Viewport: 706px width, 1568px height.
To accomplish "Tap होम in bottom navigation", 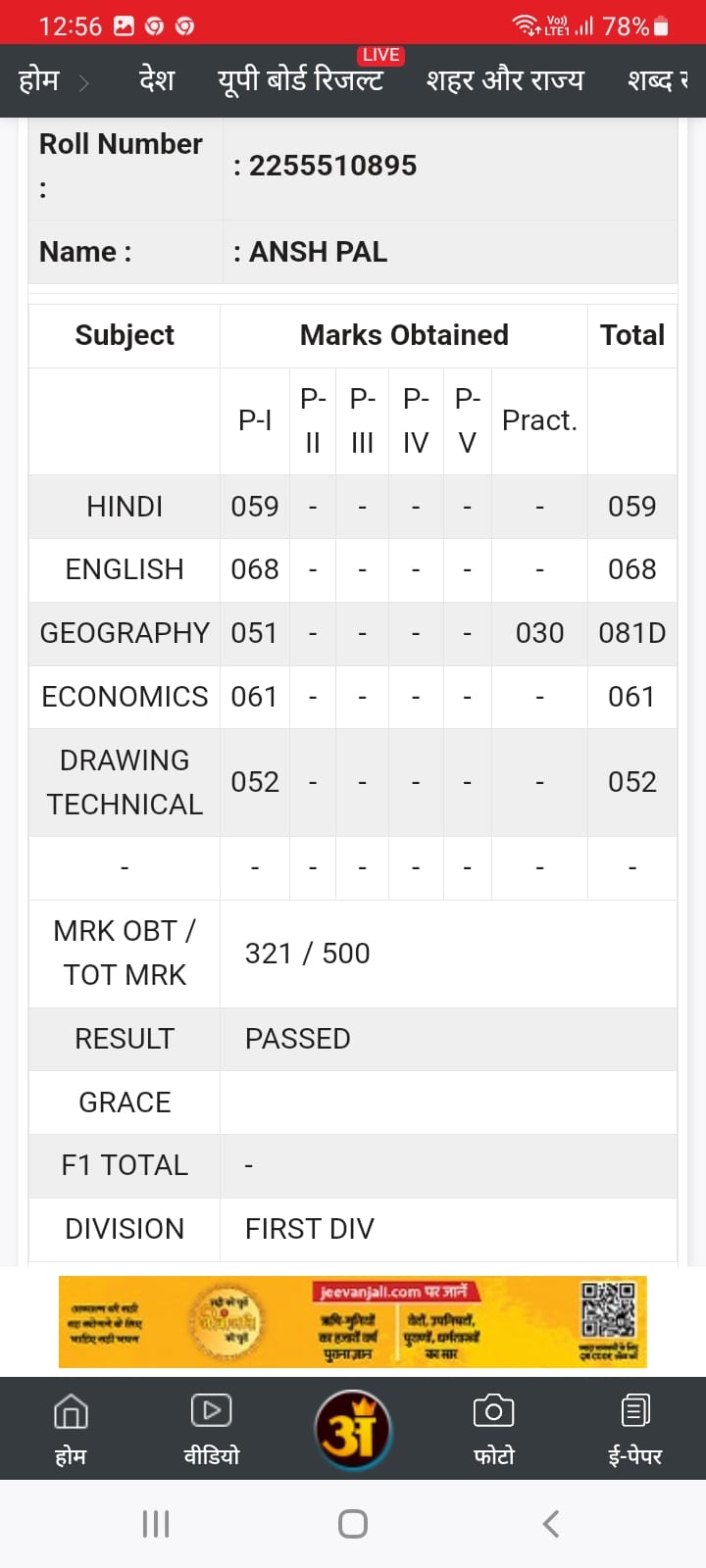I will pyautogui.click(x=71, y=1429).
